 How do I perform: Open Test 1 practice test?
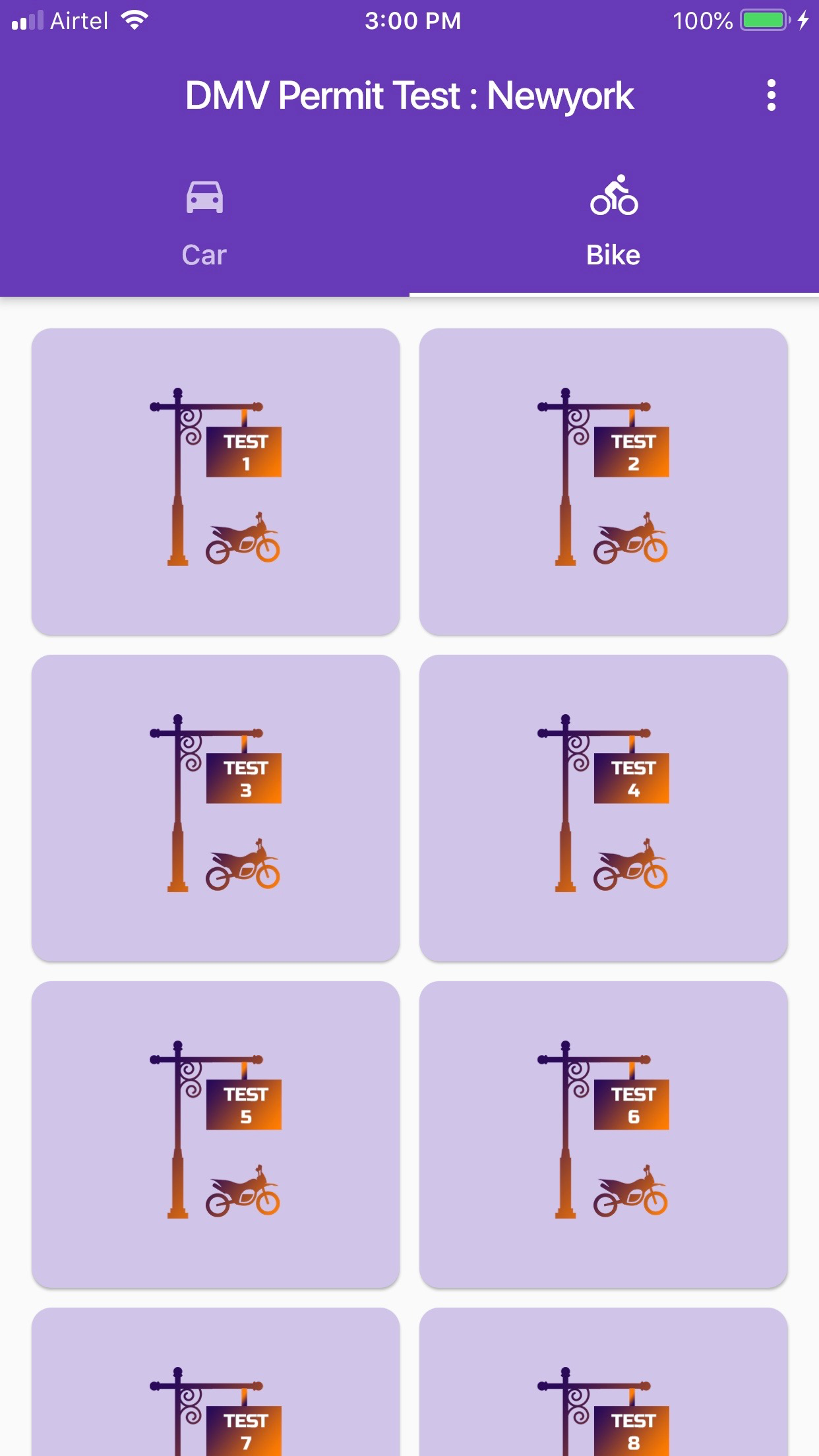[214, 481]
